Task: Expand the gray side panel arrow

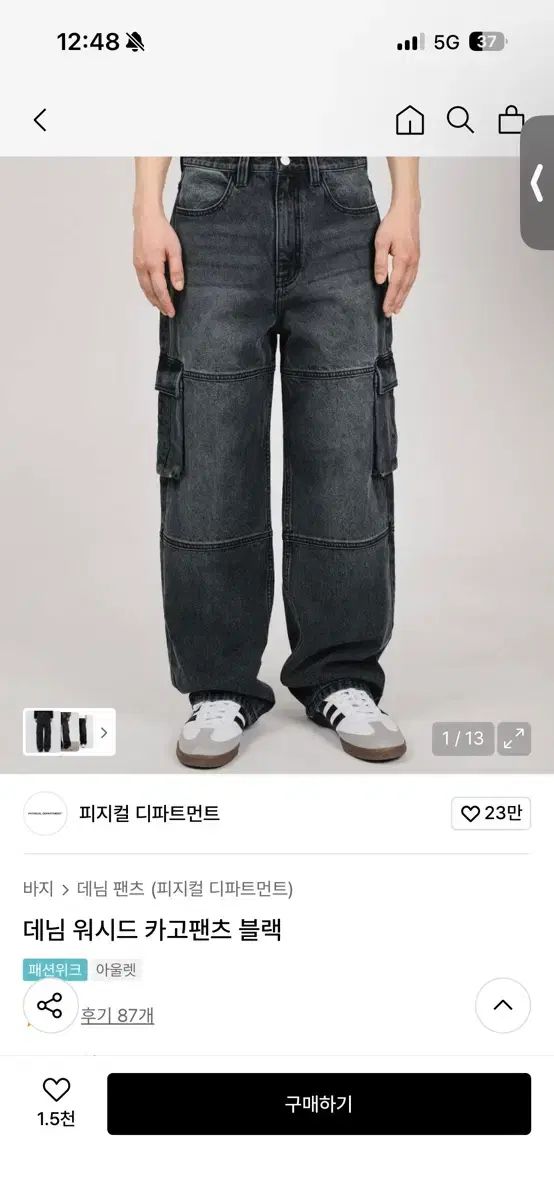Action: click(x=538, y=184)
